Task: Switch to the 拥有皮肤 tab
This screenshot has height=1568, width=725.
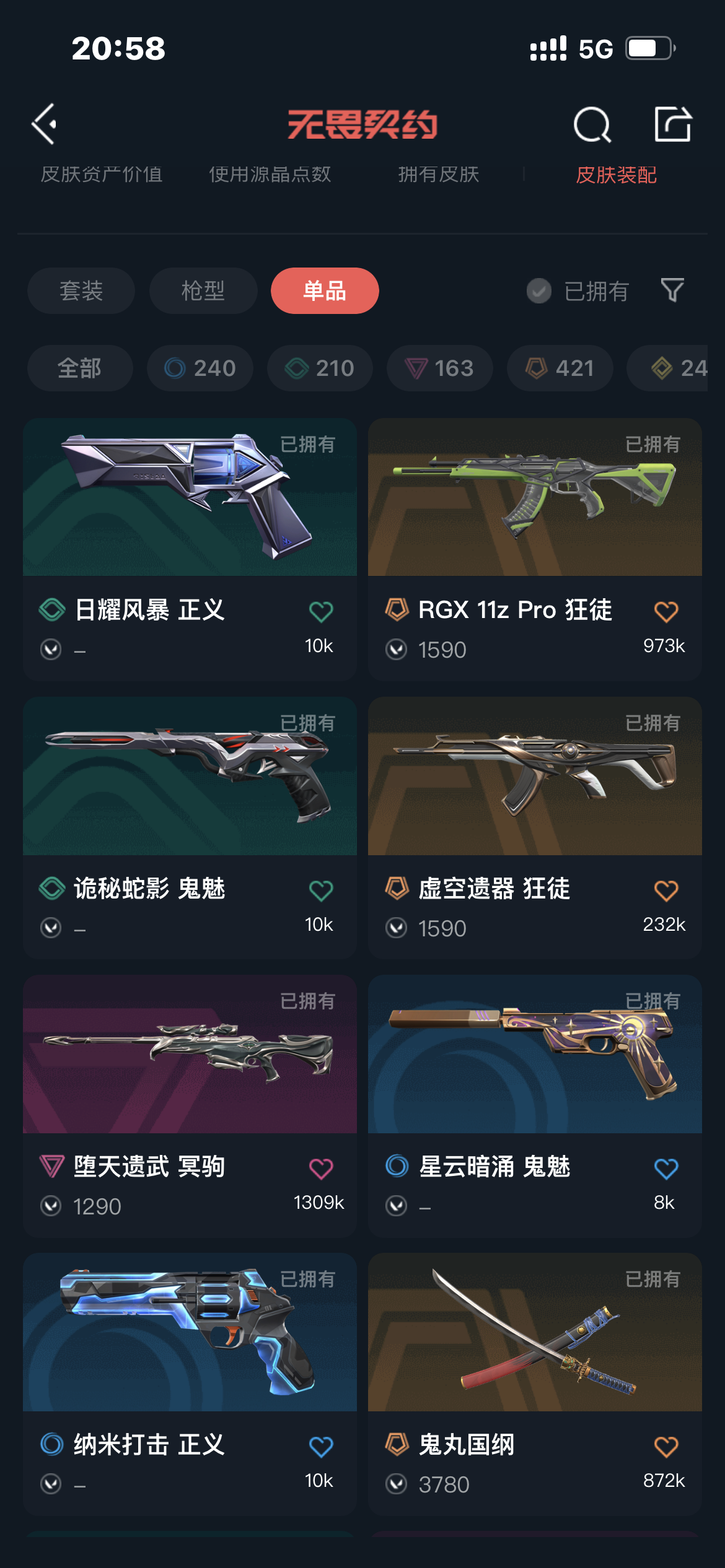Action: (438, 175)
